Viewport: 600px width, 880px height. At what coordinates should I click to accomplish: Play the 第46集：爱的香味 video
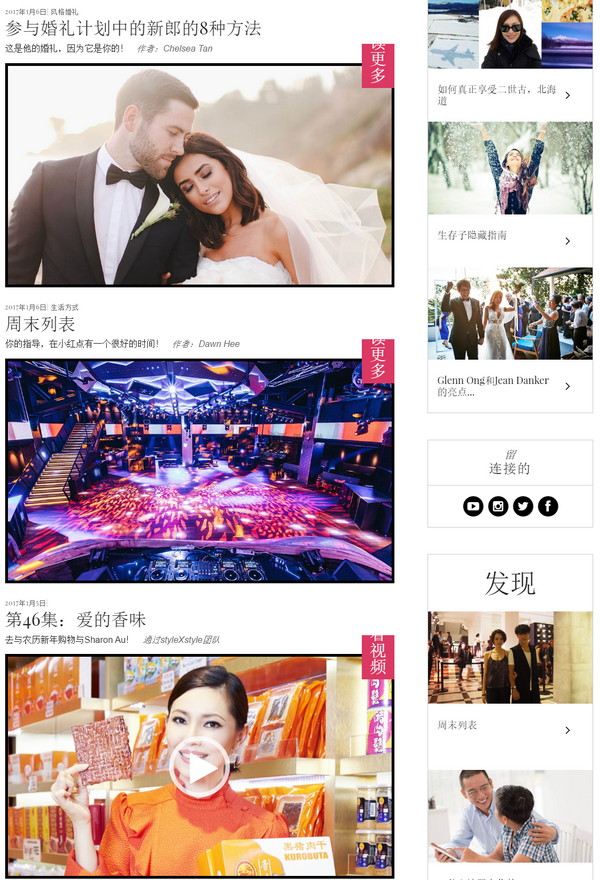click(x=199, y=767)
